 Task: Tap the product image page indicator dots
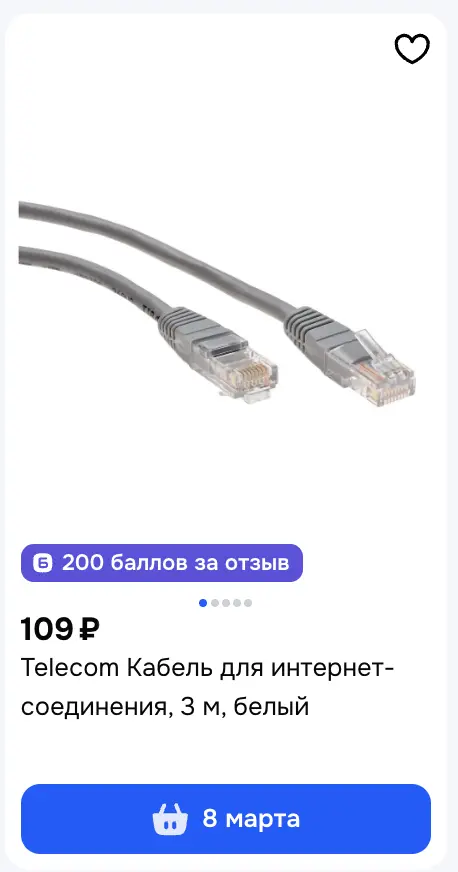tap(225, 603)
